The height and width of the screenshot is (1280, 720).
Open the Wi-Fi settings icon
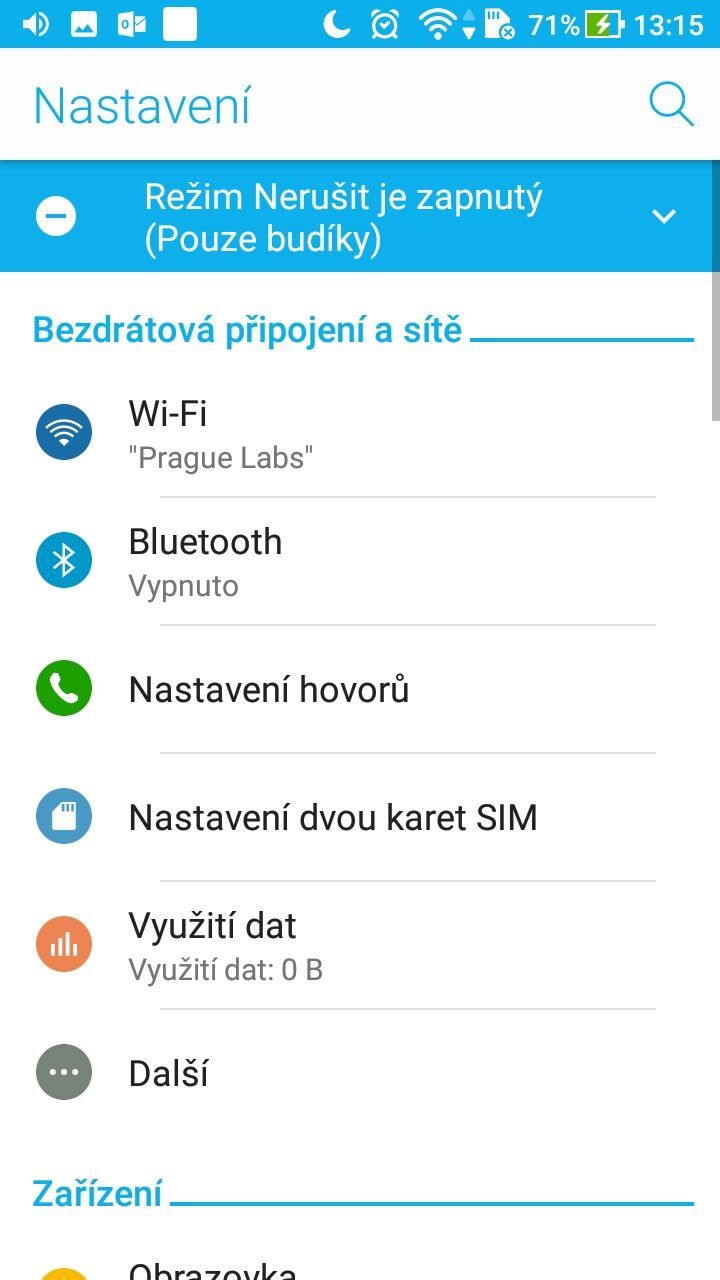[x=63, y=431]
